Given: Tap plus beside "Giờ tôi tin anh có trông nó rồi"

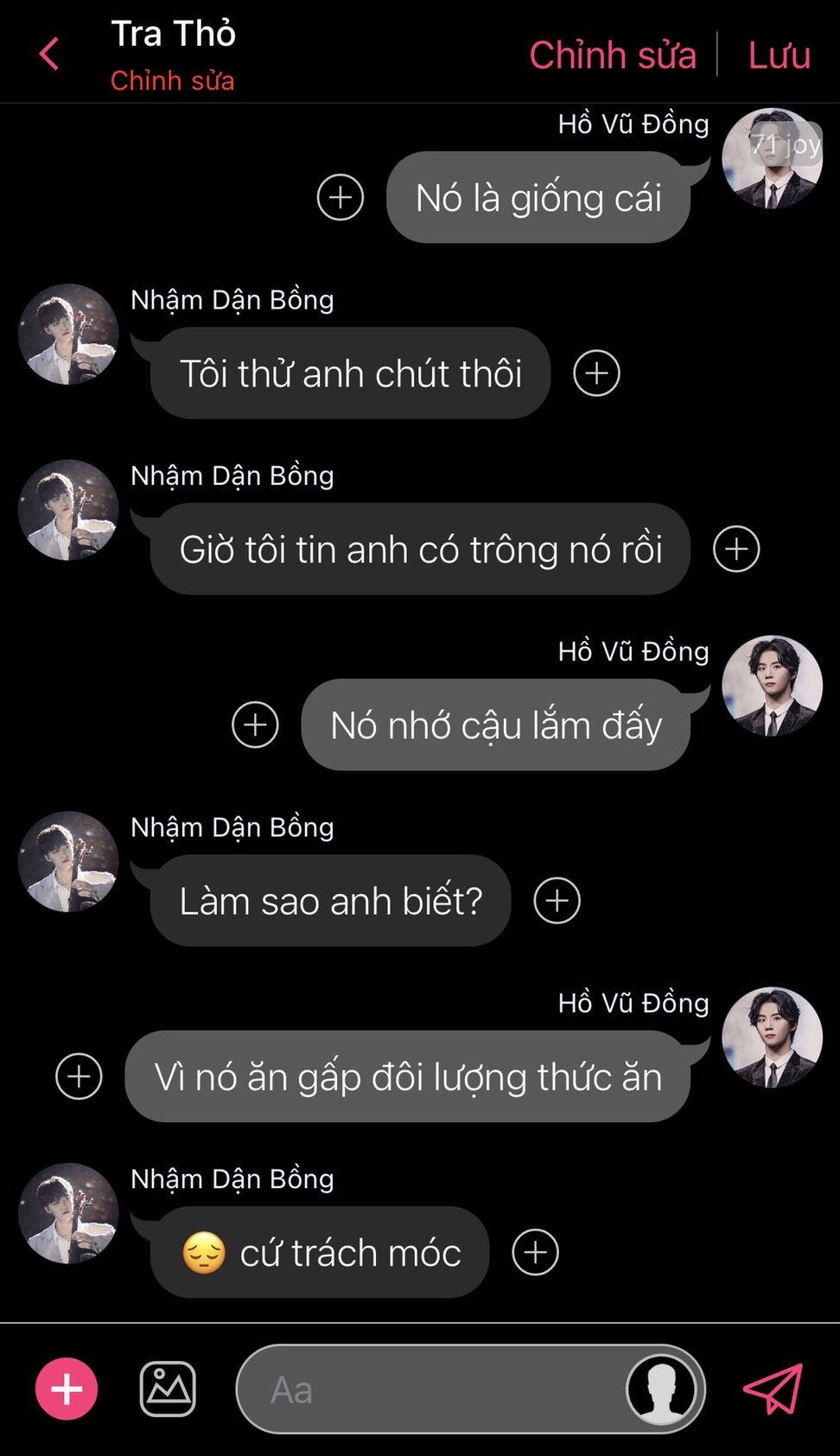Looking at the screenshot, I should 736,549.
